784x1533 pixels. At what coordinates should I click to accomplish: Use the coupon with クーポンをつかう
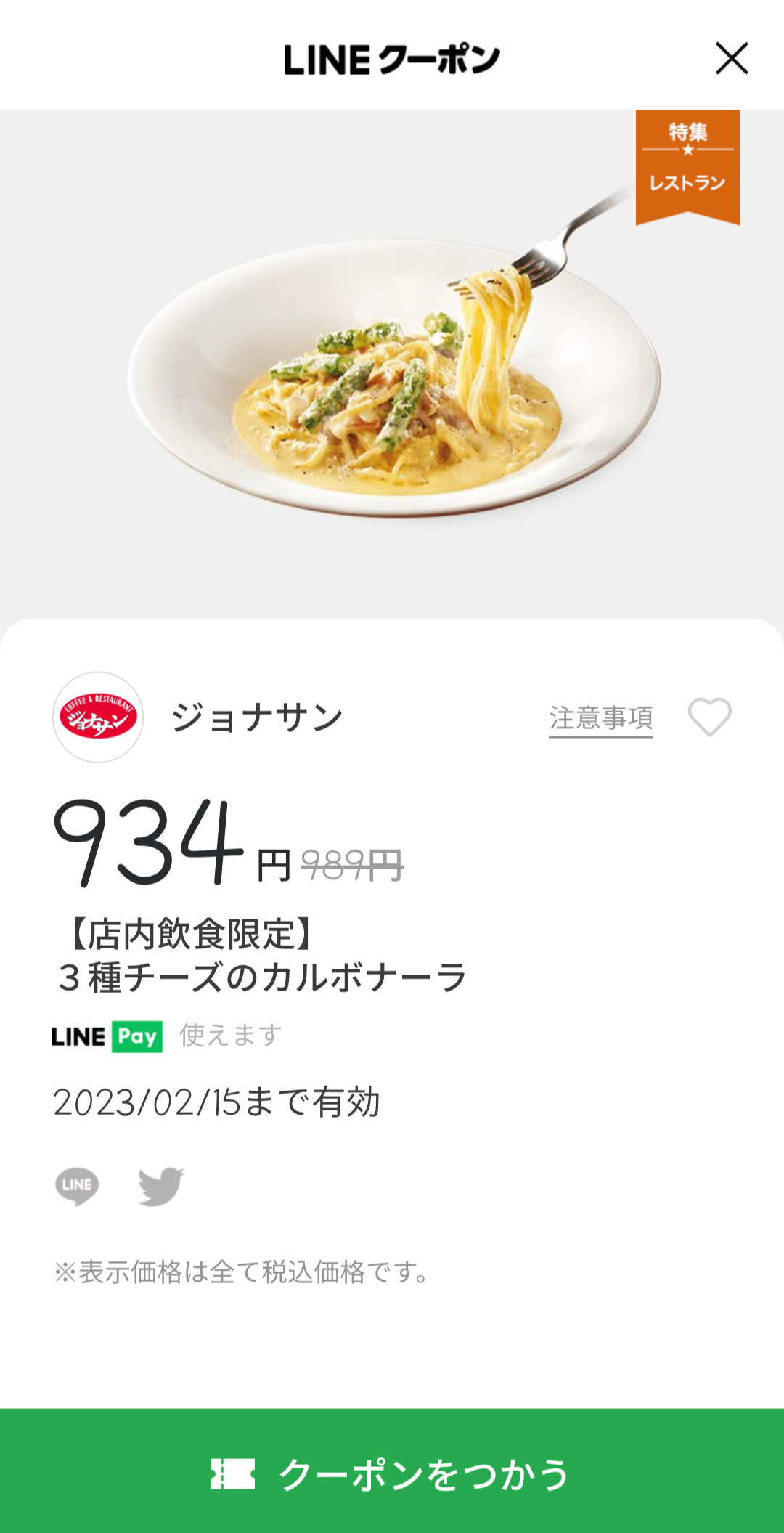392,1473
